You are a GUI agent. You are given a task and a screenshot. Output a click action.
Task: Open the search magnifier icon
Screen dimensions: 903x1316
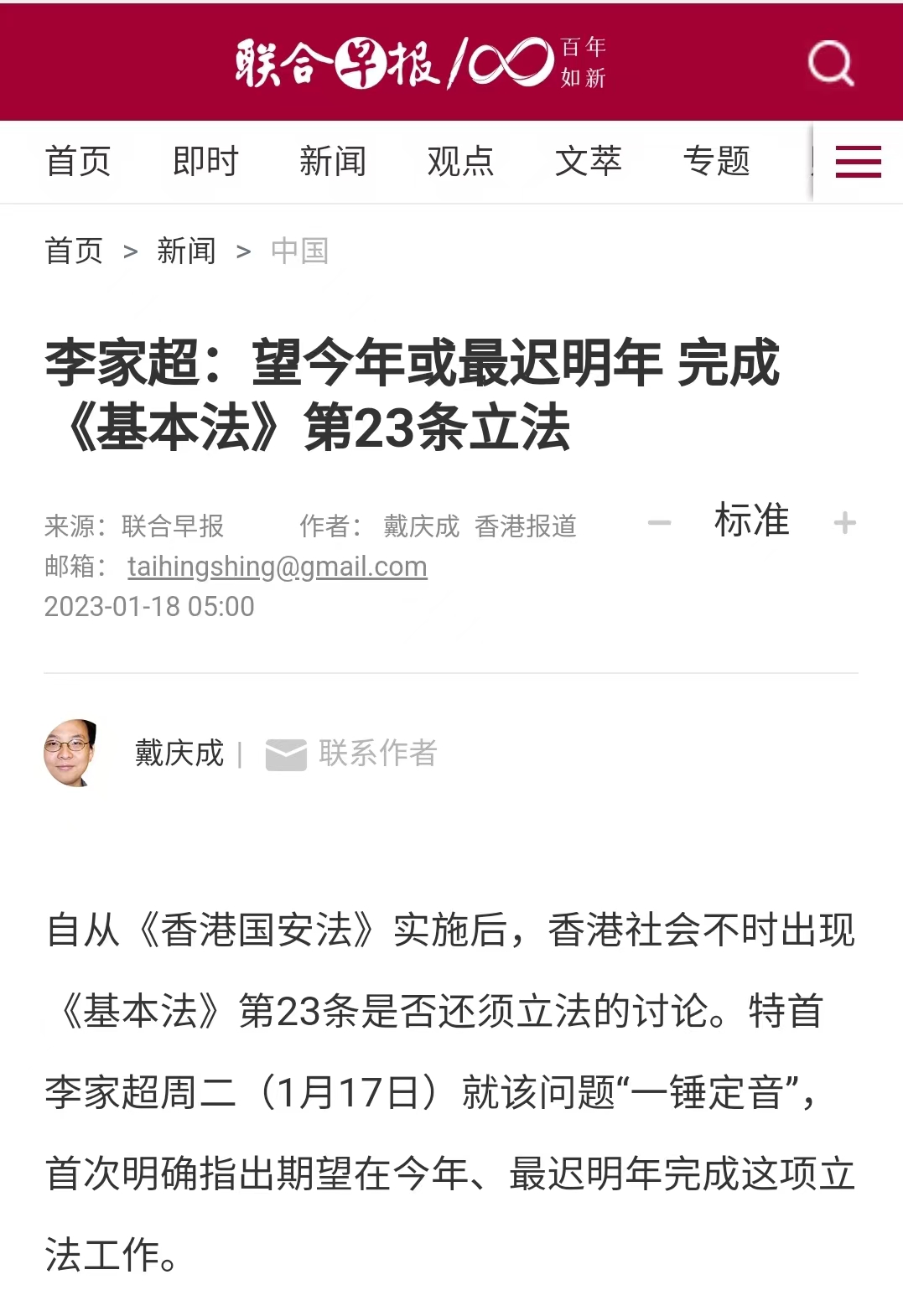tap(830, 63)
